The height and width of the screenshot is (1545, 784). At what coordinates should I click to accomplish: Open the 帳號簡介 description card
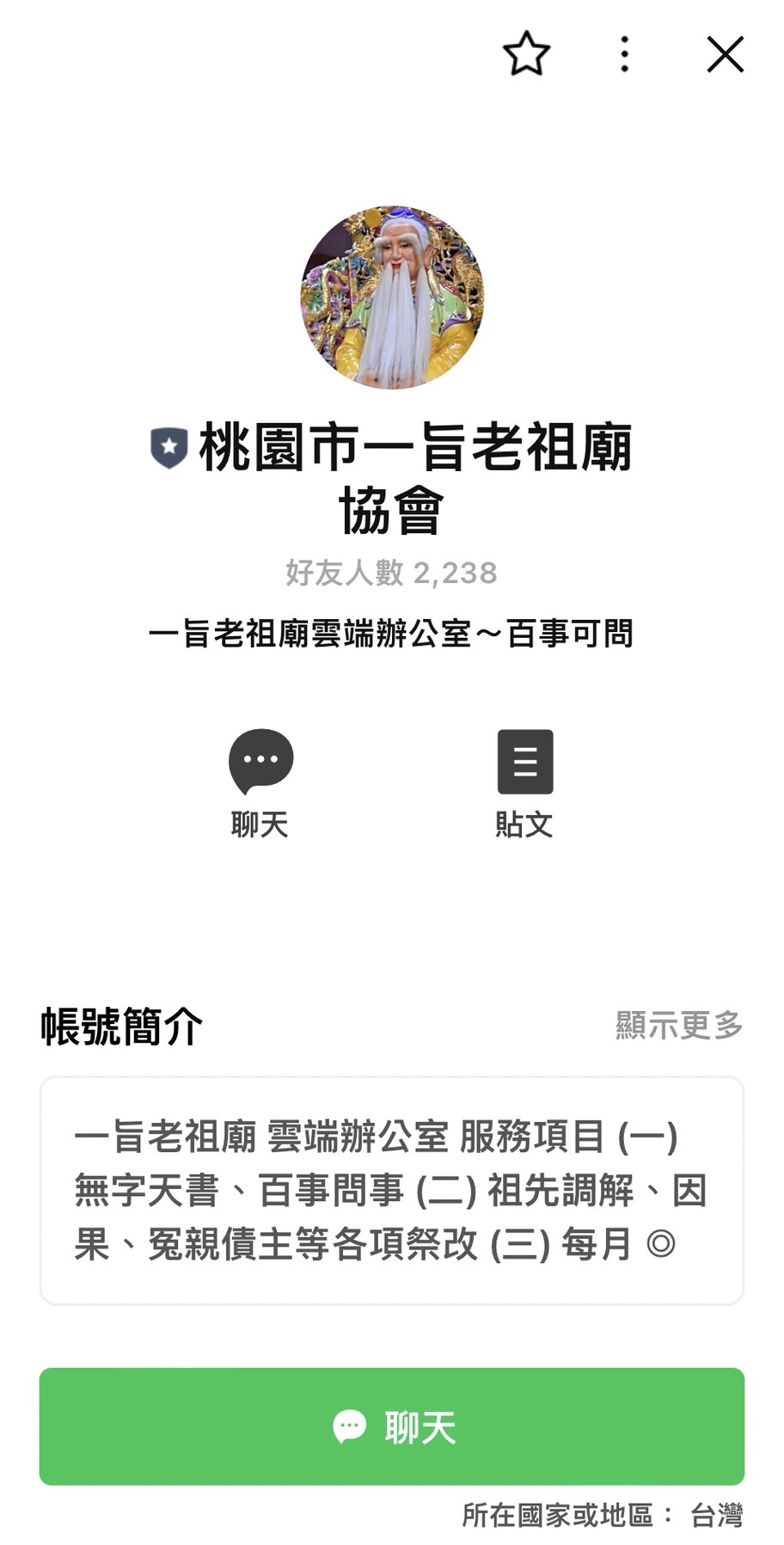392,1190
